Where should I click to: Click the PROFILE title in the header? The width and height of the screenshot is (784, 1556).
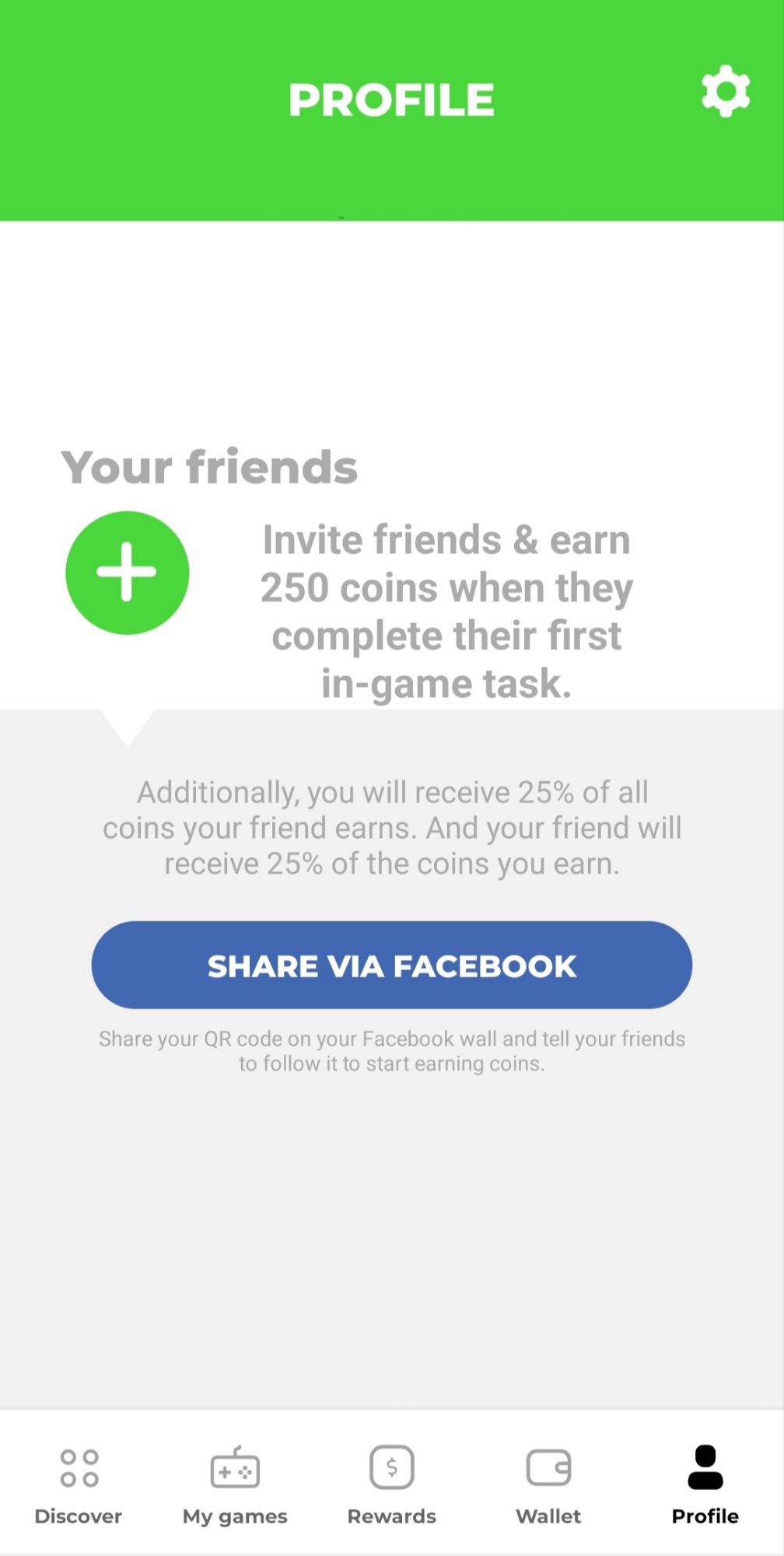(391, 98)
